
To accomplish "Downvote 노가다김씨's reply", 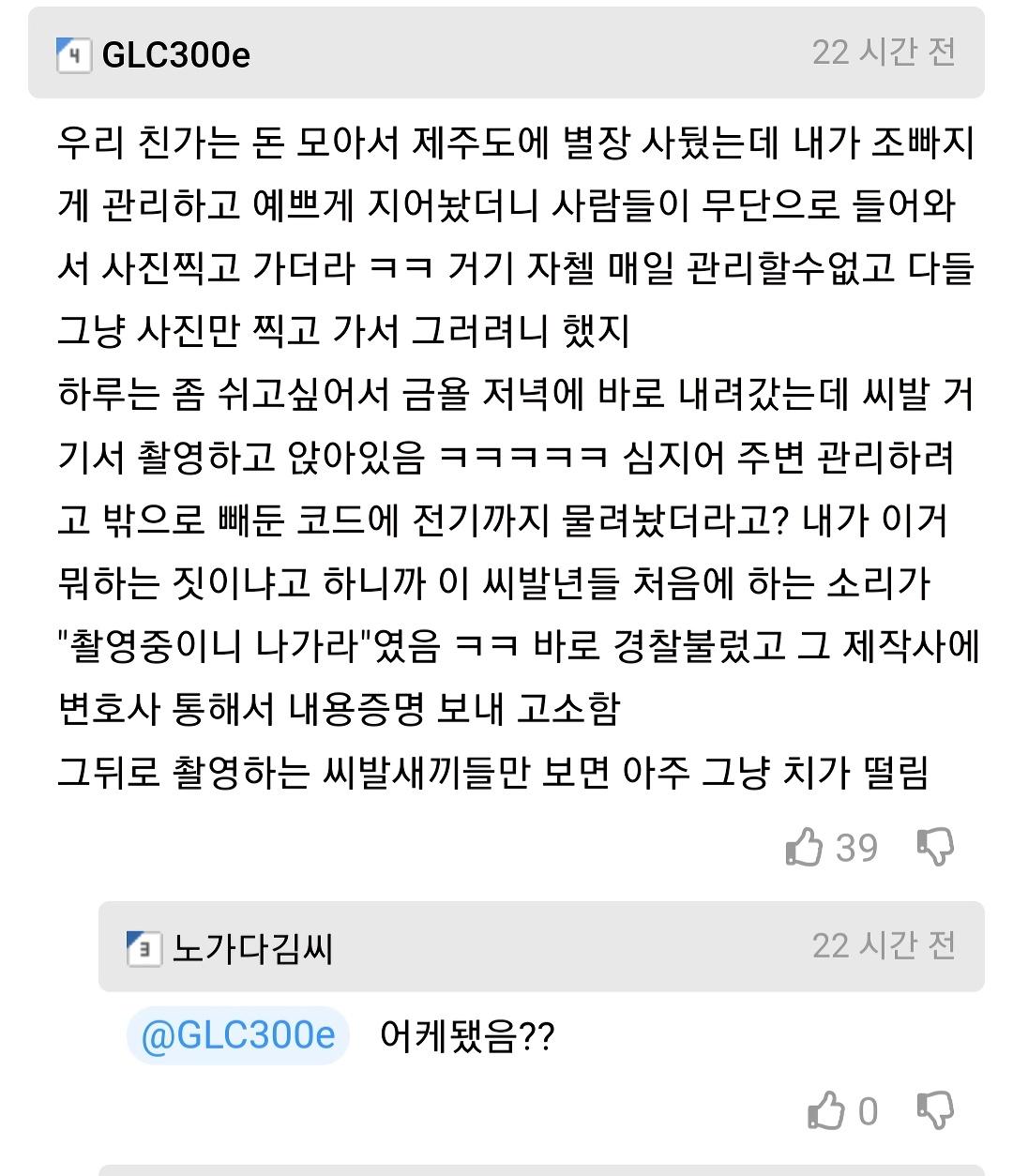I will pos(934,1111).
